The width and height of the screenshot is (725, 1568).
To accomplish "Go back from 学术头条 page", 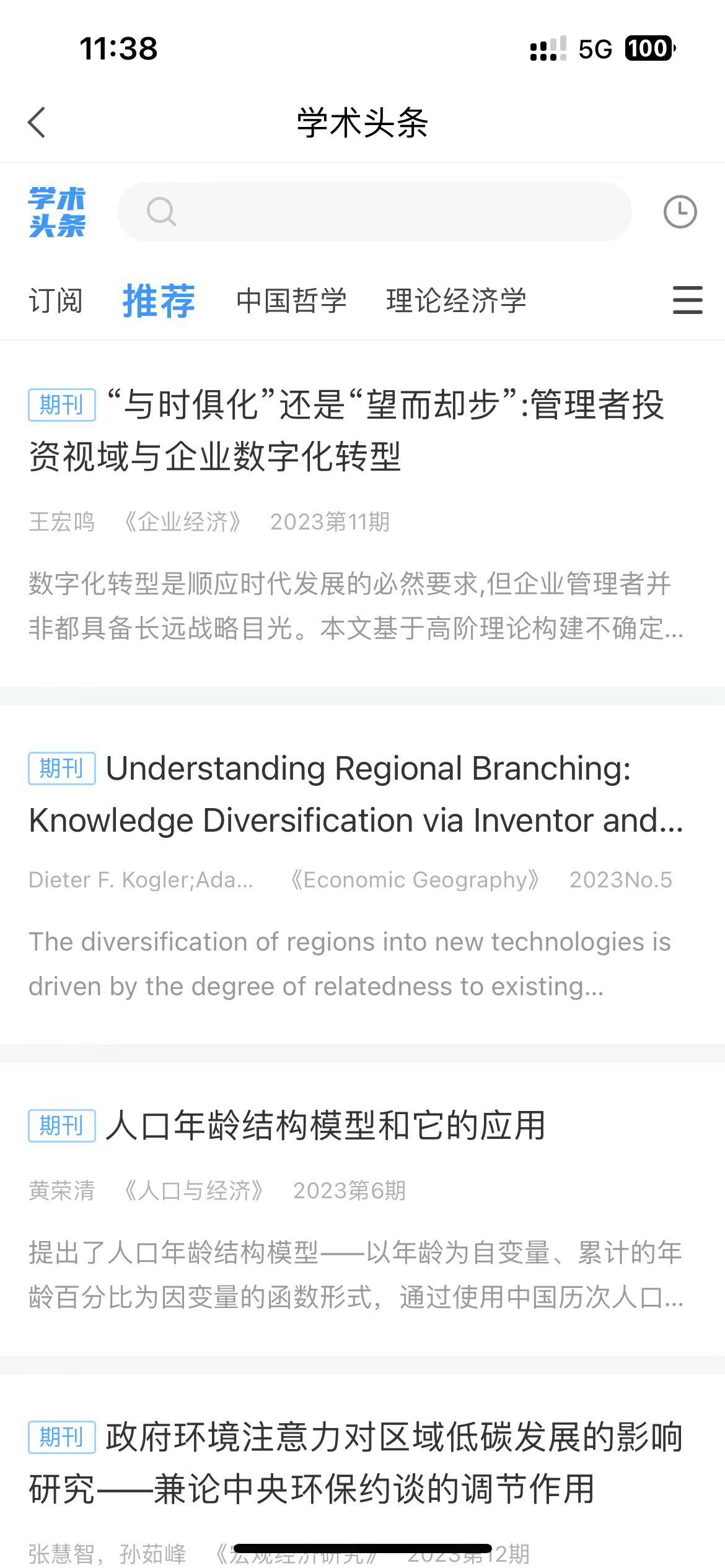I will click(37, 122).
